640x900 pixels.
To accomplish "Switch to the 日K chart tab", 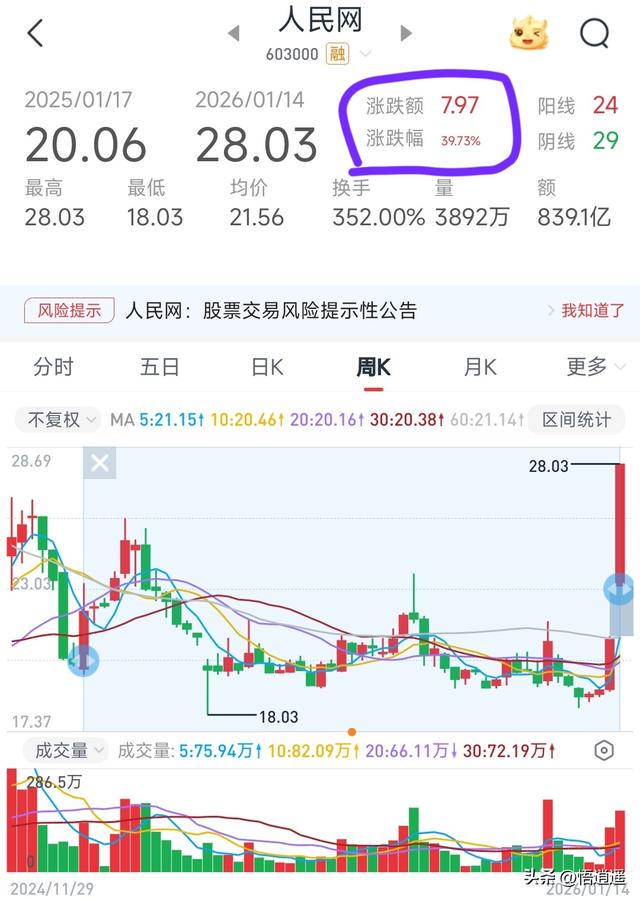I will pos(267,367).
